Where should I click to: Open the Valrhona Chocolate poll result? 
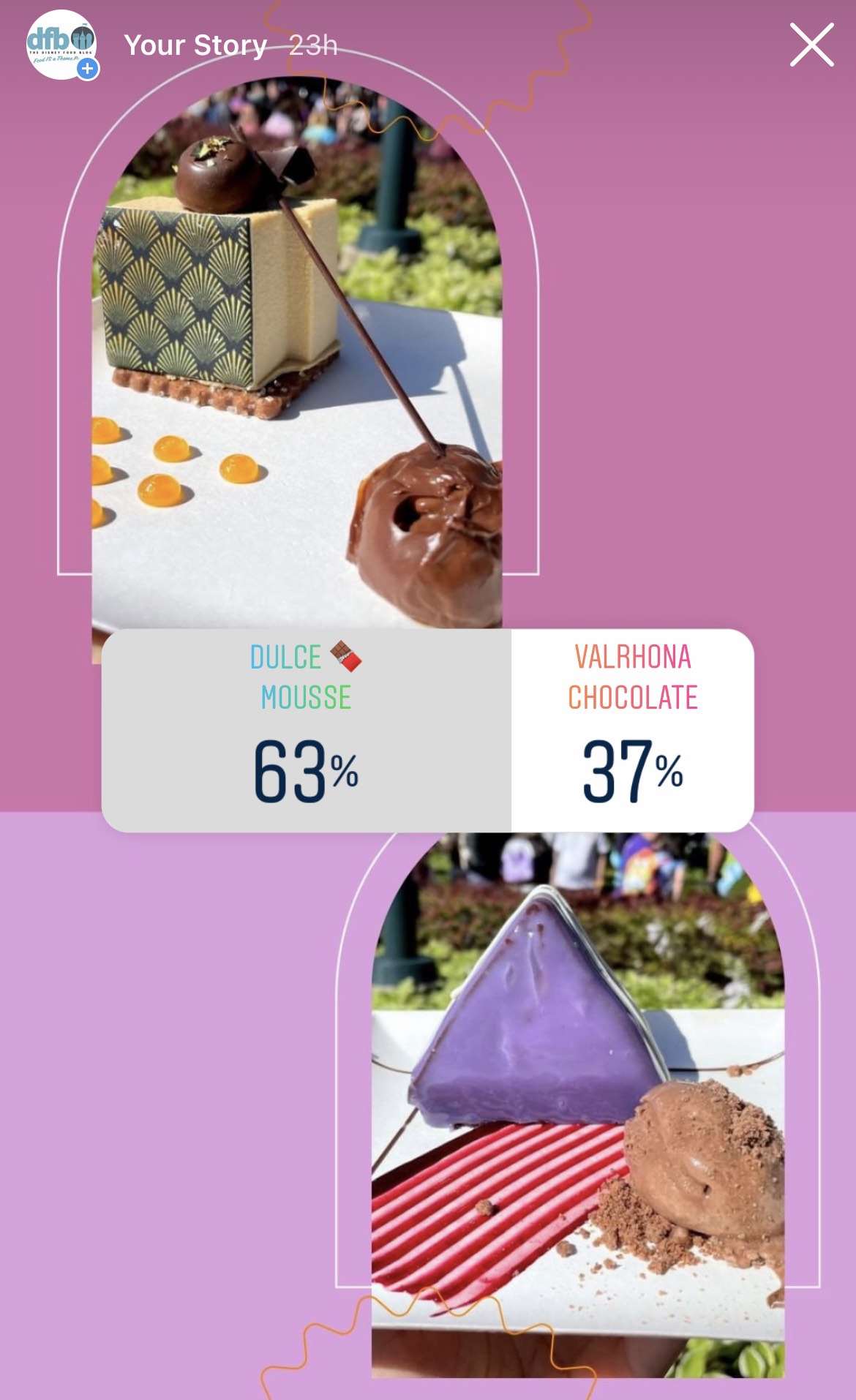coord(632,730)
